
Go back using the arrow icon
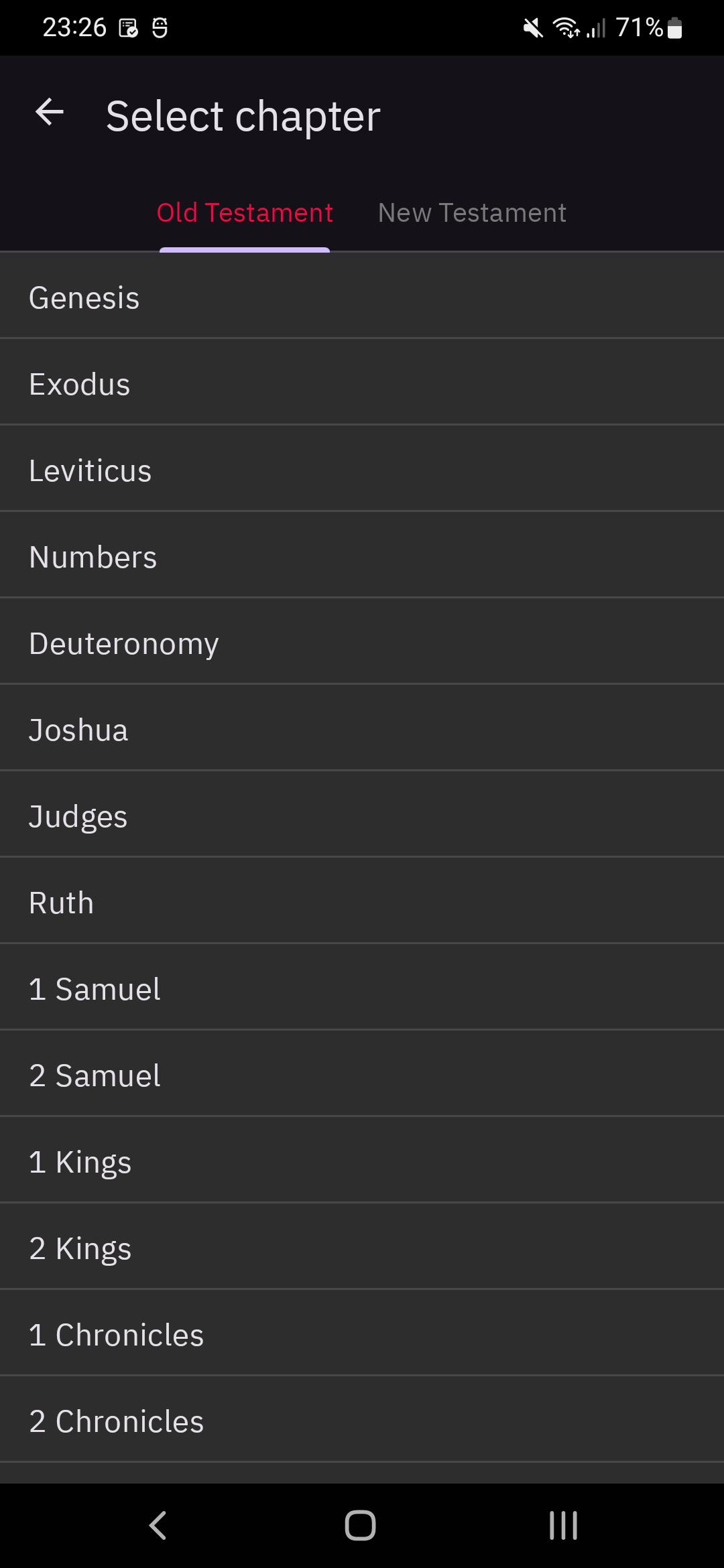click(50, 113)
